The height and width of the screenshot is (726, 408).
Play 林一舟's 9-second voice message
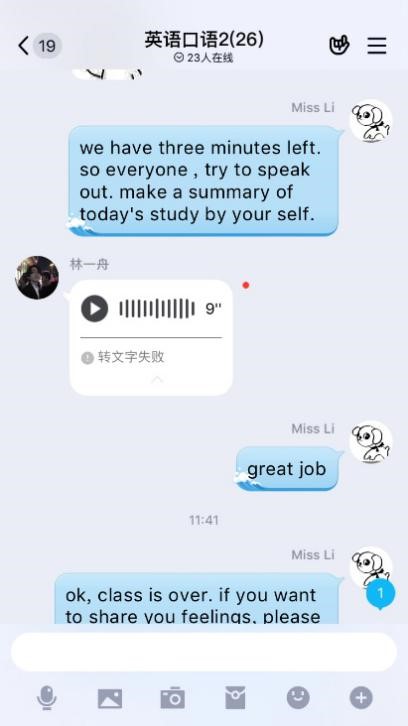click(x=94, y=308)
